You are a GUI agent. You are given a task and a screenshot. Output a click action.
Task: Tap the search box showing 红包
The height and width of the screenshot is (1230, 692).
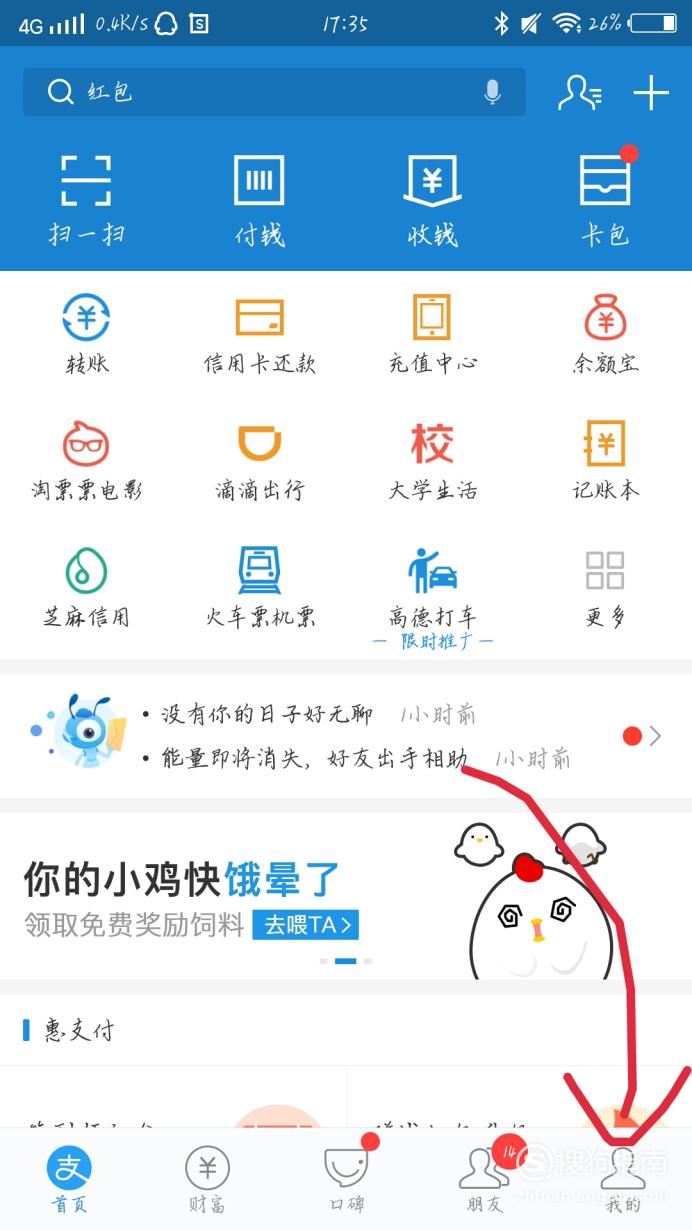coord(274,92)
